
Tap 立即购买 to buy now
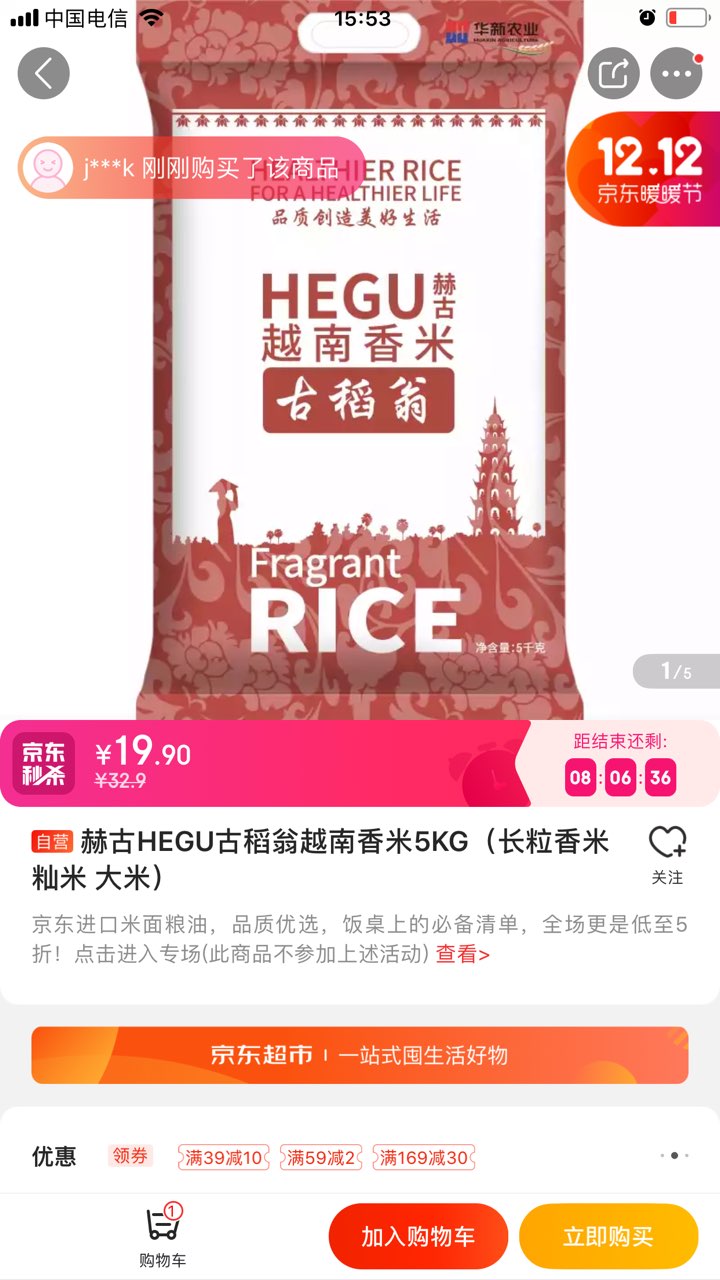click(608, 1237)
